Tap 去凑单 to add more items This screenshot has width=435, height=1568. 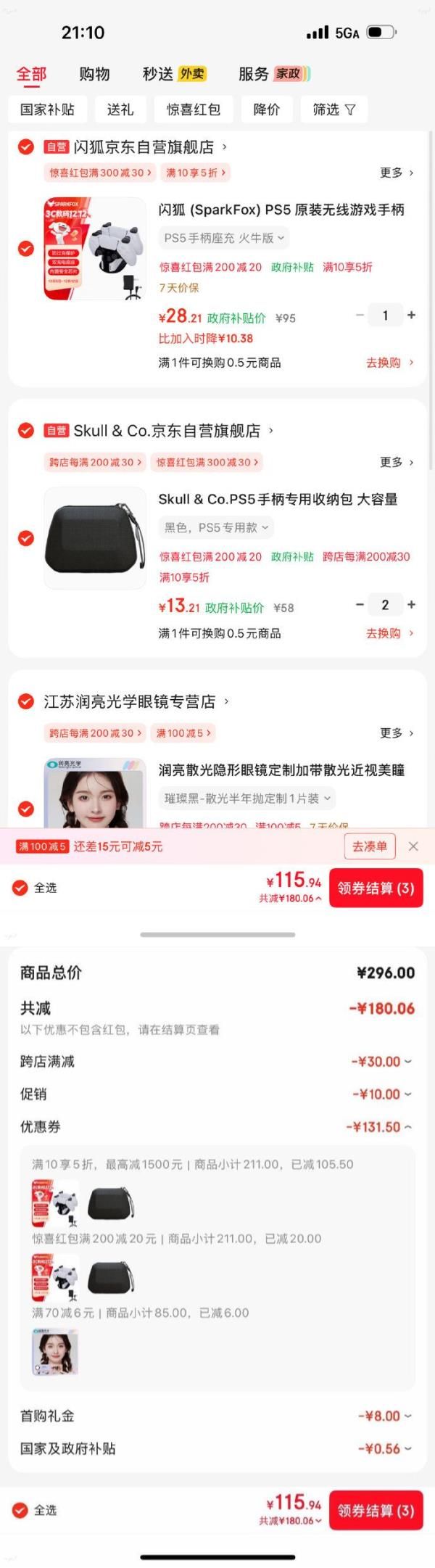click(369, 846)
